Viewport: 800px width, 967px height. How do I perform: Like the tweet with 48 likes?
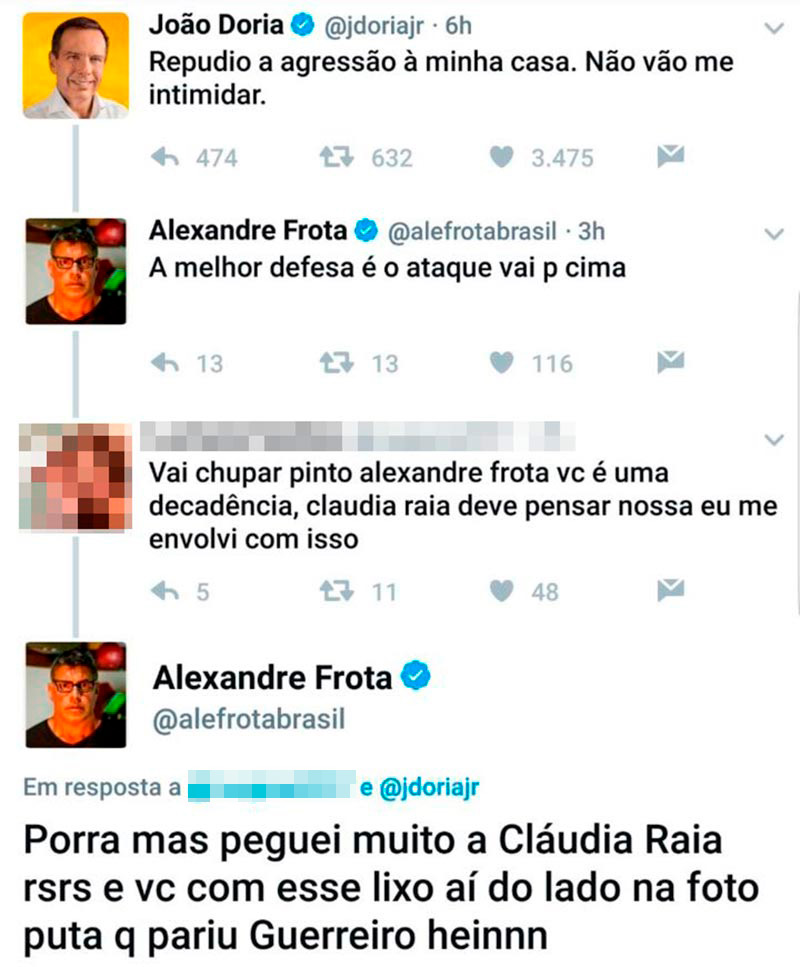(502, 592)
